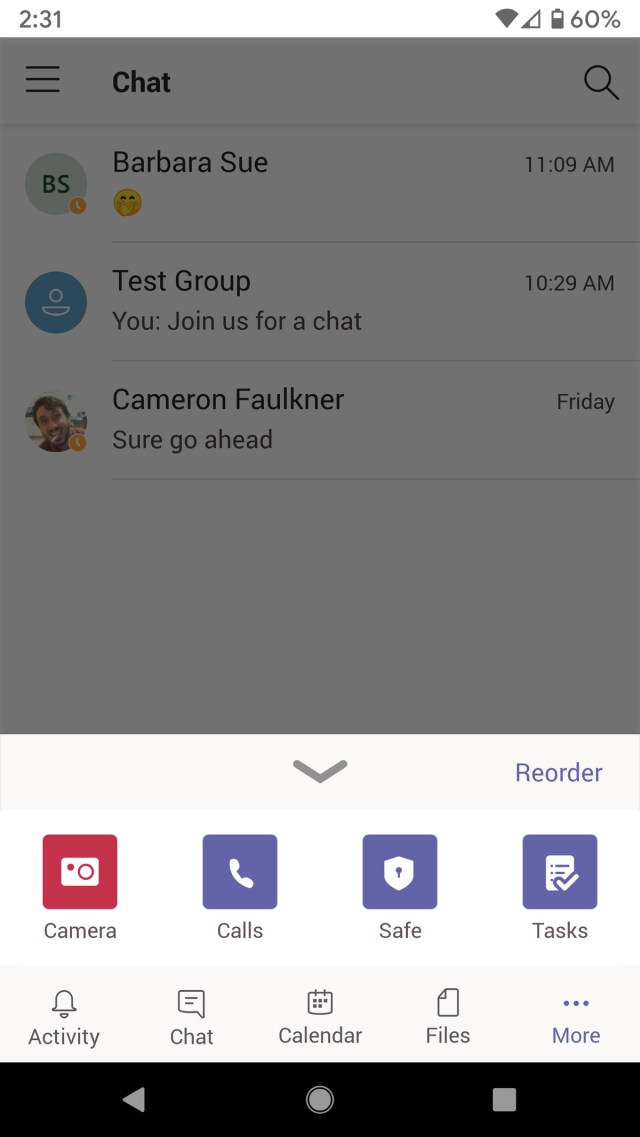
Task: Switch to the Activity tab
Action: click(64, 1016)
